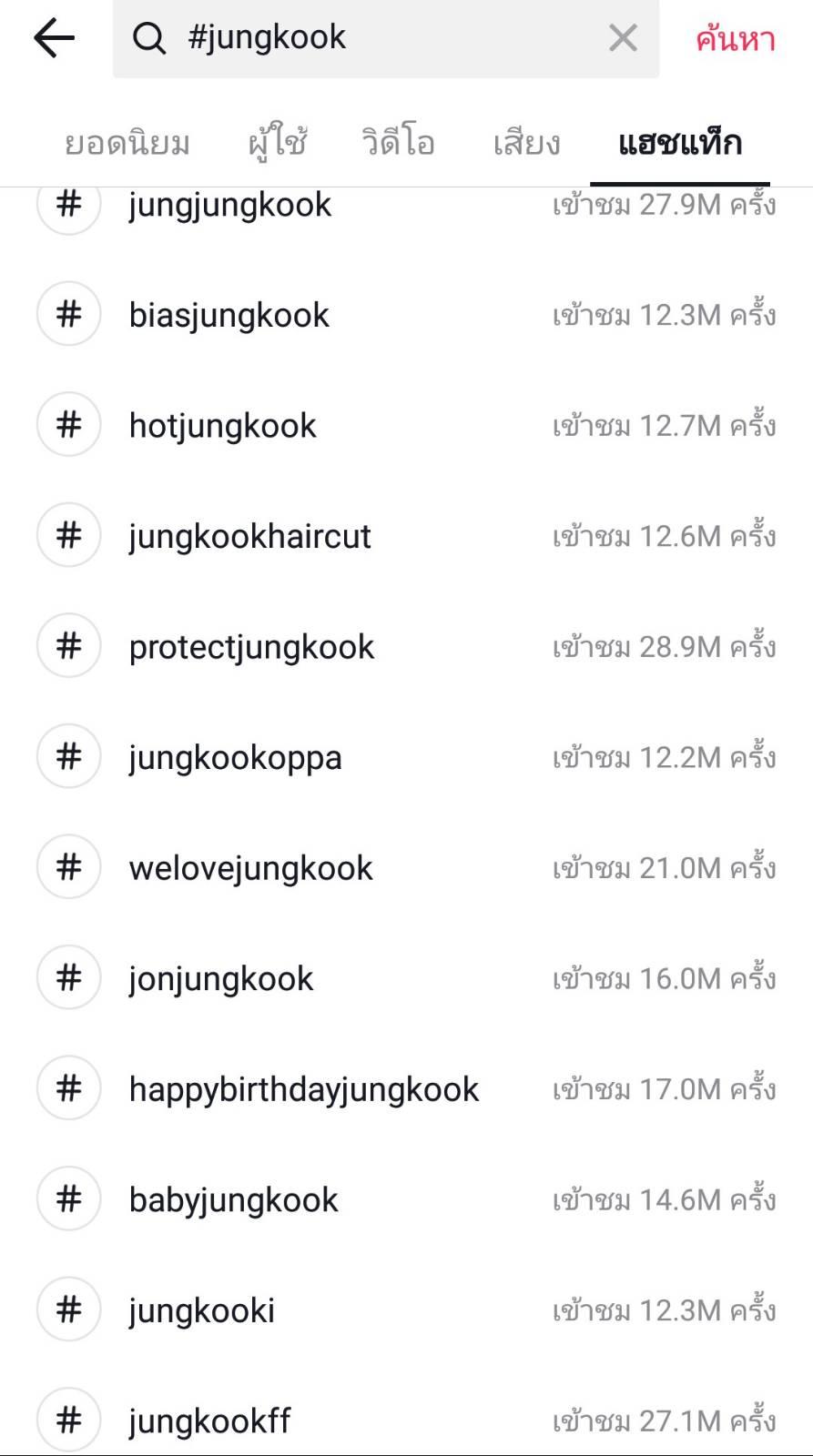Tap the red ค้นหา search button

coord(735,40)
